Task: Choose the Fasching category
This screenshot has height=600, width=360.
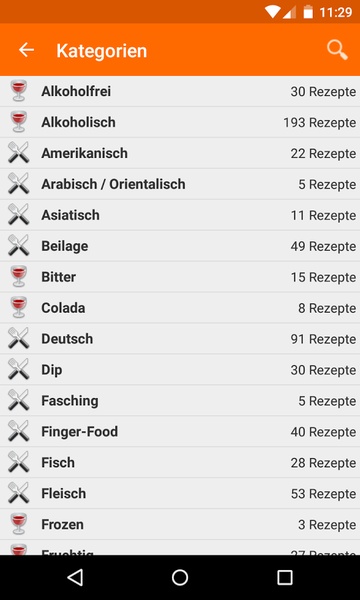Action: tap(180, 401)
